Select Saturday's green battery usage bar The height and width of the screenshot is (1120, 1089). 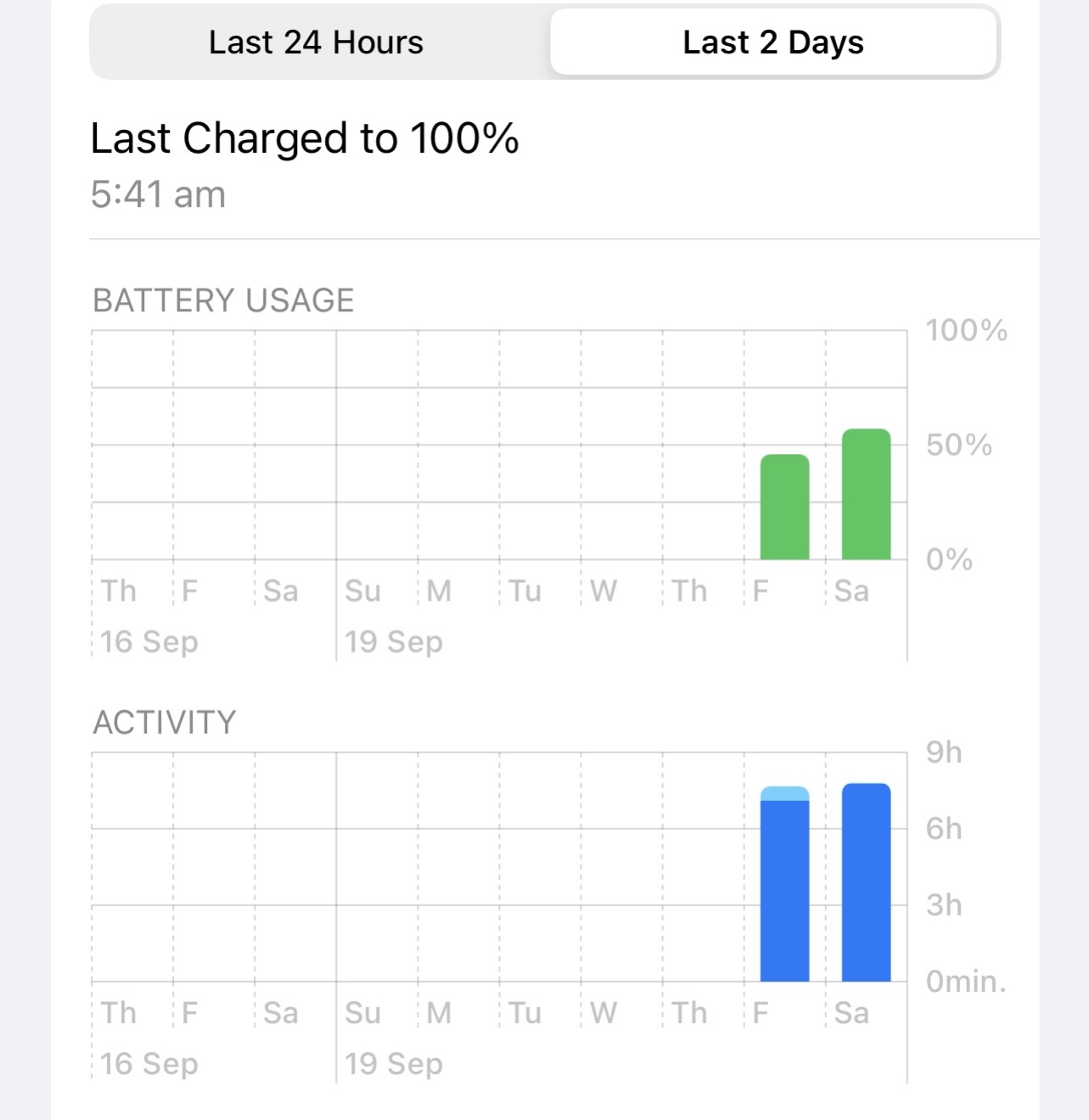tap(866, 495)
